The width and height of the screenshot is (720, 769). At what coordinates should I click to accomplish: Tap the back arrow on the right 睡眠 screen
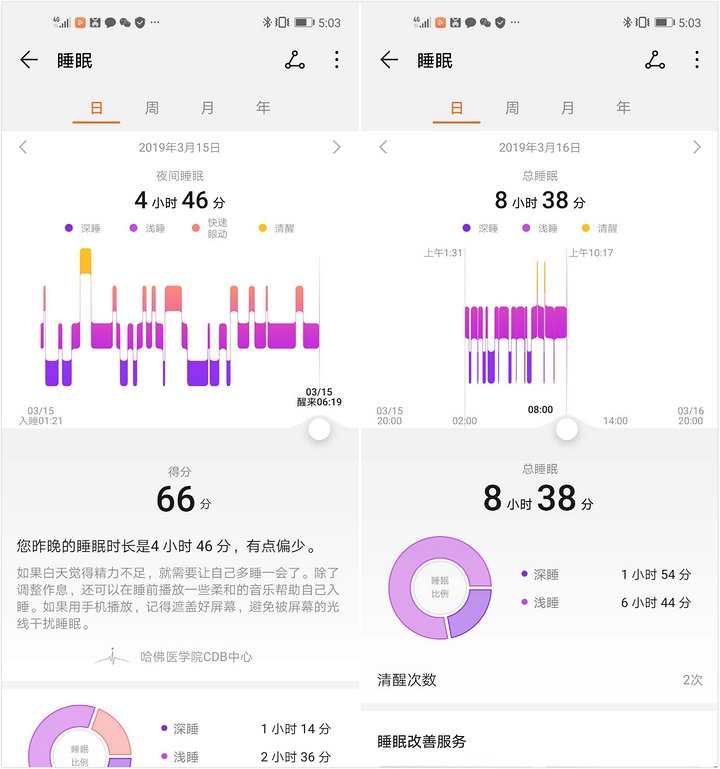(390, 60)
